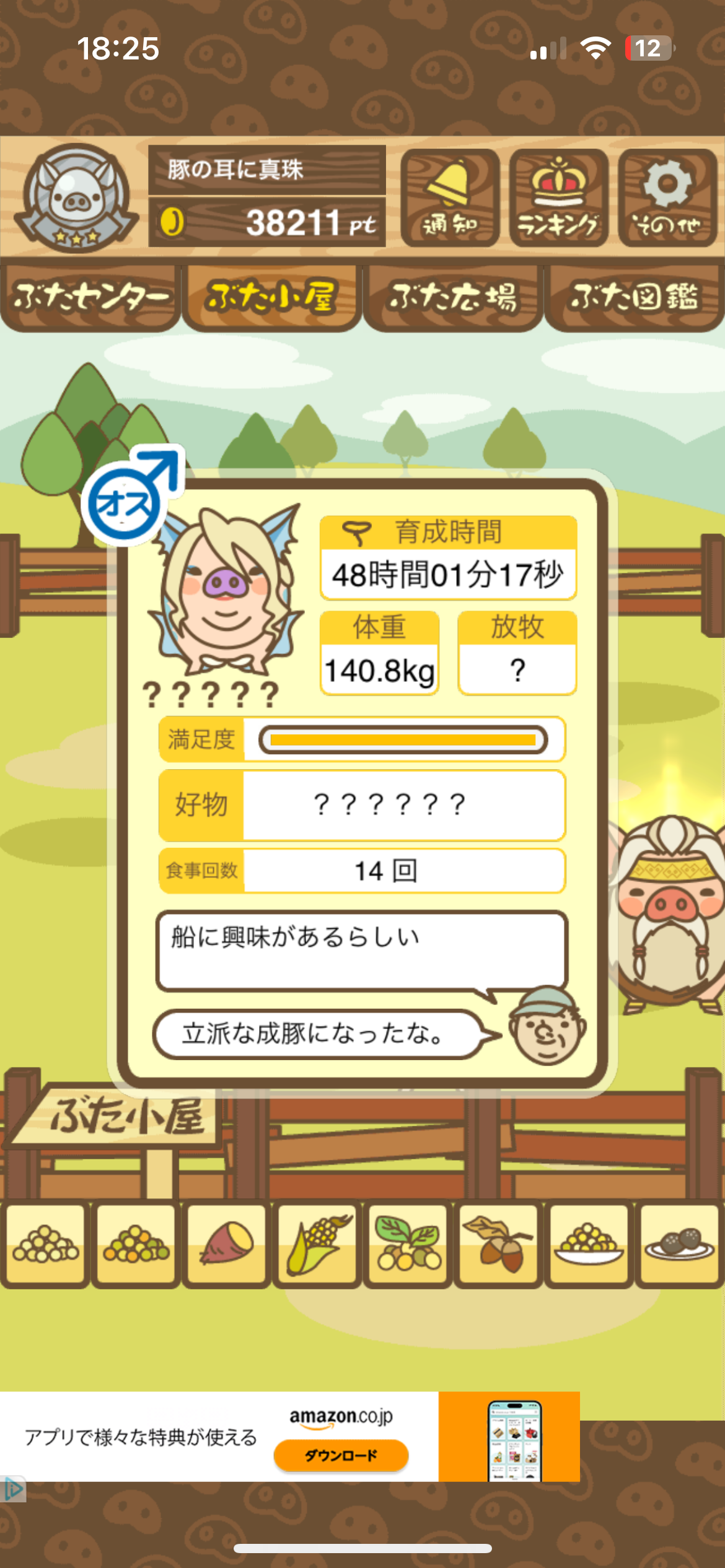The width and height of the screenshot is (725, 1568).
Task: Open the ad info icon
Action: [13, 1489]
